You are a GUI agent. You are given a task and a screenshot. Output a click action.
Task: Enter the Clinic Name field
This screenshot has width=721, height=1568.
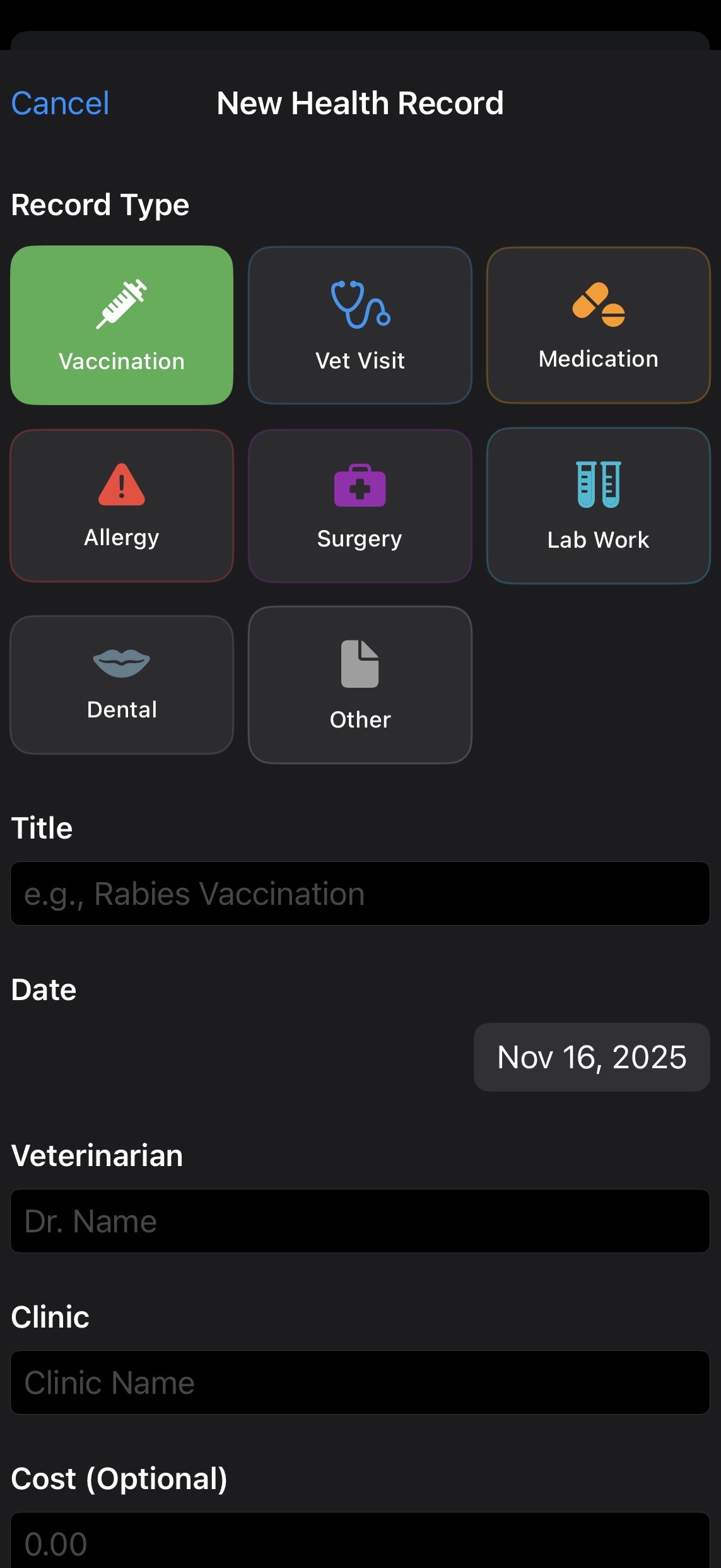[x=360, y=1382]
